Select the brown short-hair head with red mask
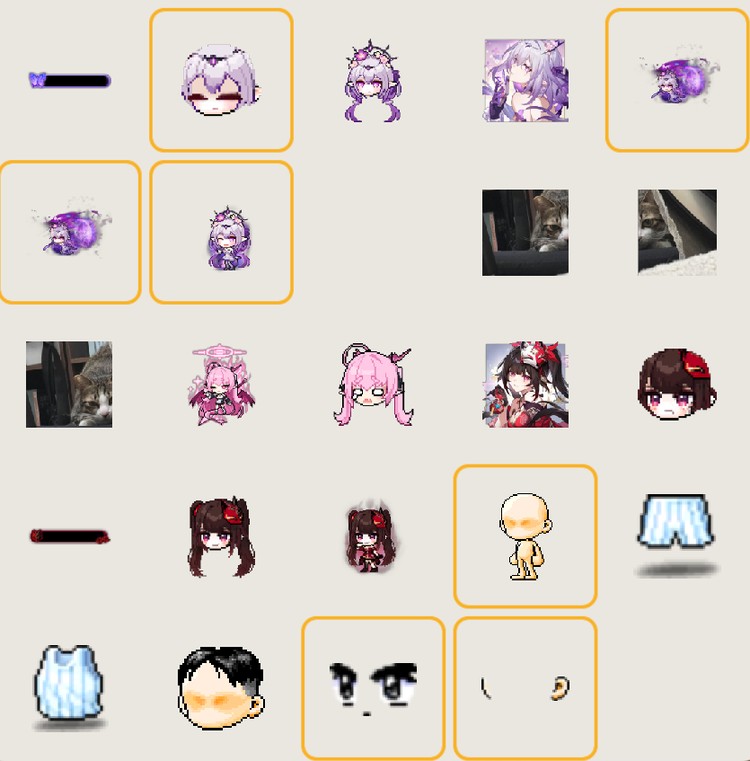This screenshot has height=761, width=750. [677, 384]
